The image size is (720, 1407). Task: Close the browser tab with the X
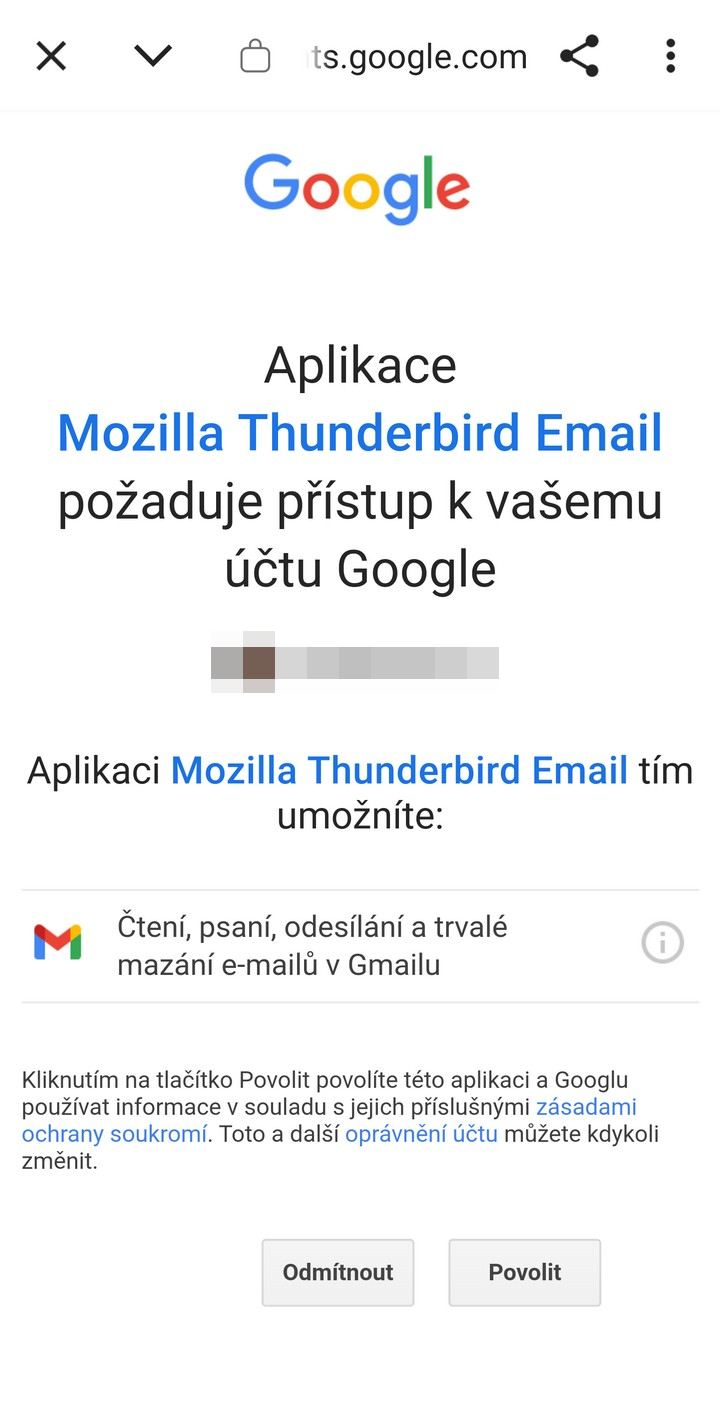pos(51,57)
